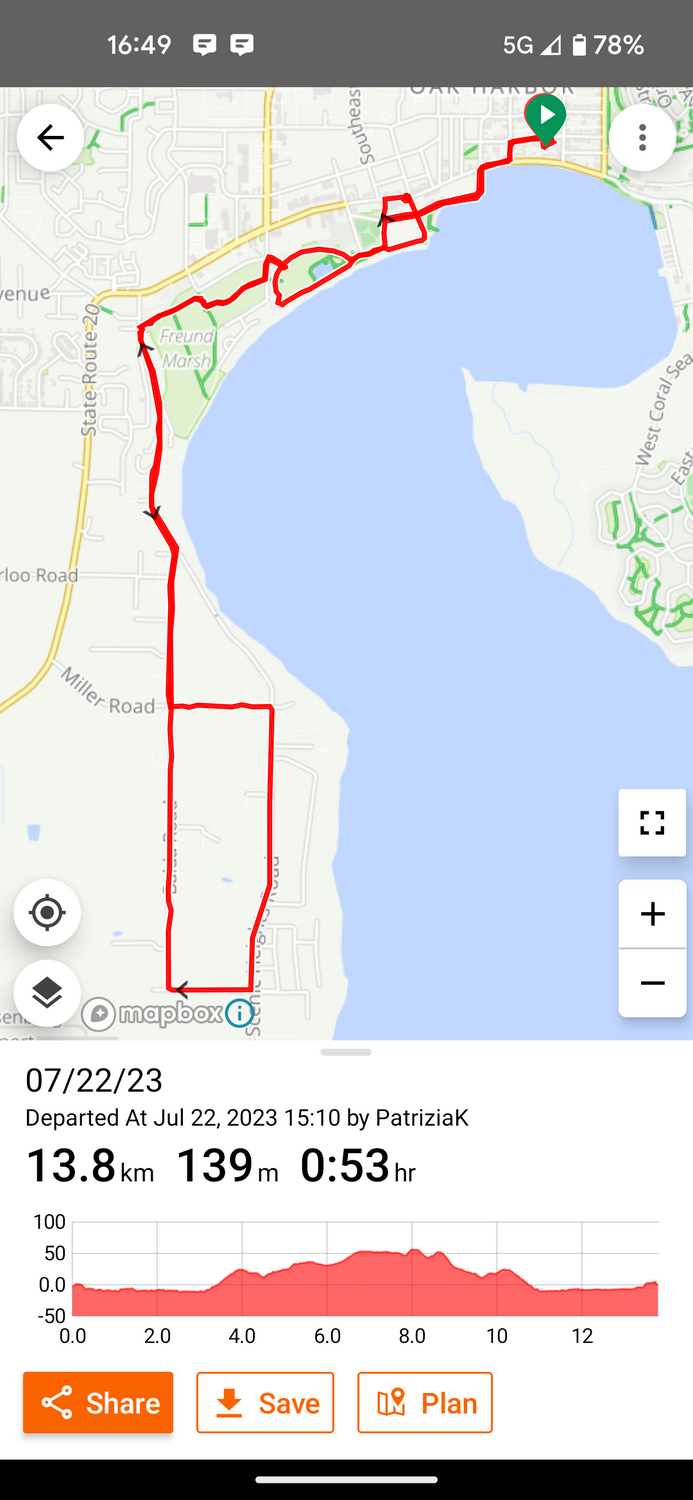
Task: Save the route for offline
Action: click(x=265, y=1403)
